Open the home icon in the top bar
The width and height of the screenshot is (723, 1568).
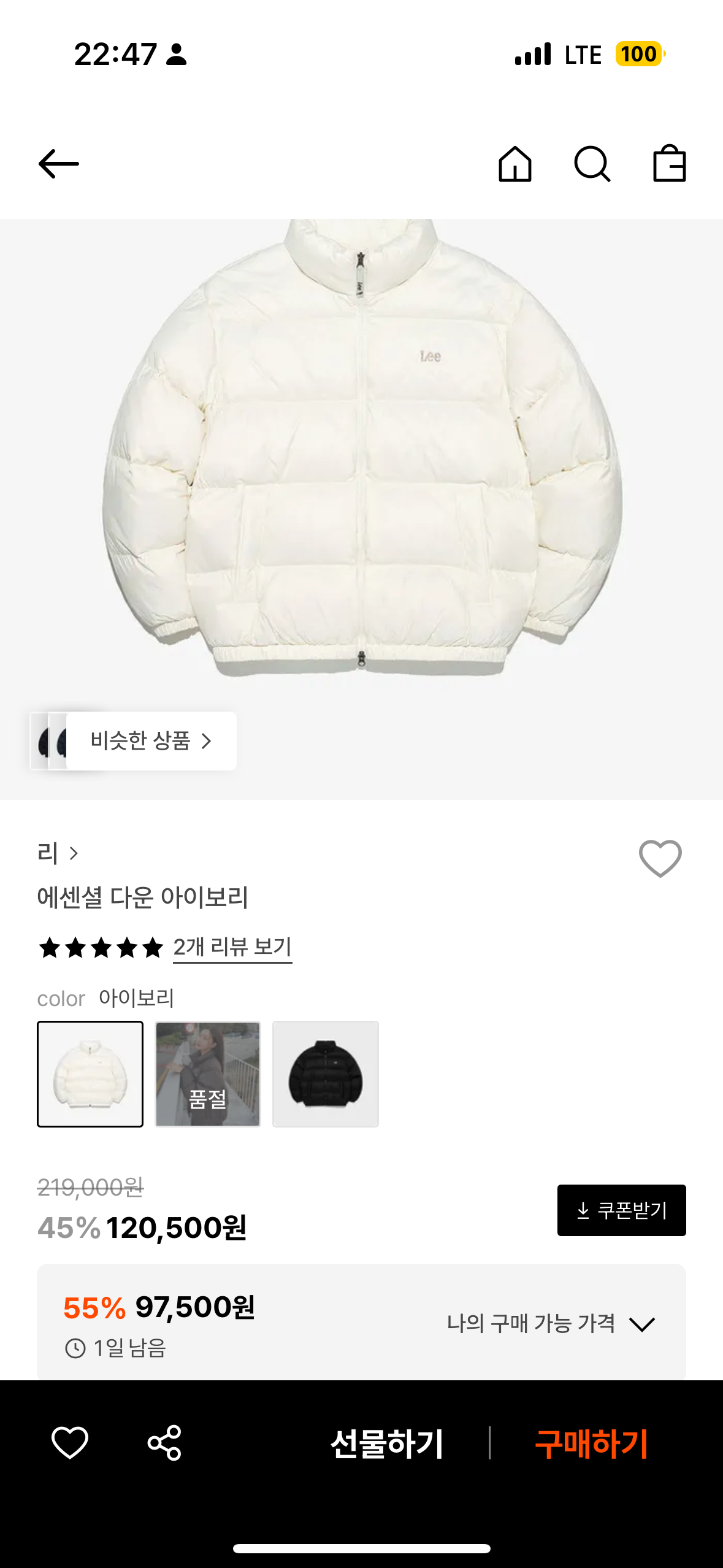515,164
